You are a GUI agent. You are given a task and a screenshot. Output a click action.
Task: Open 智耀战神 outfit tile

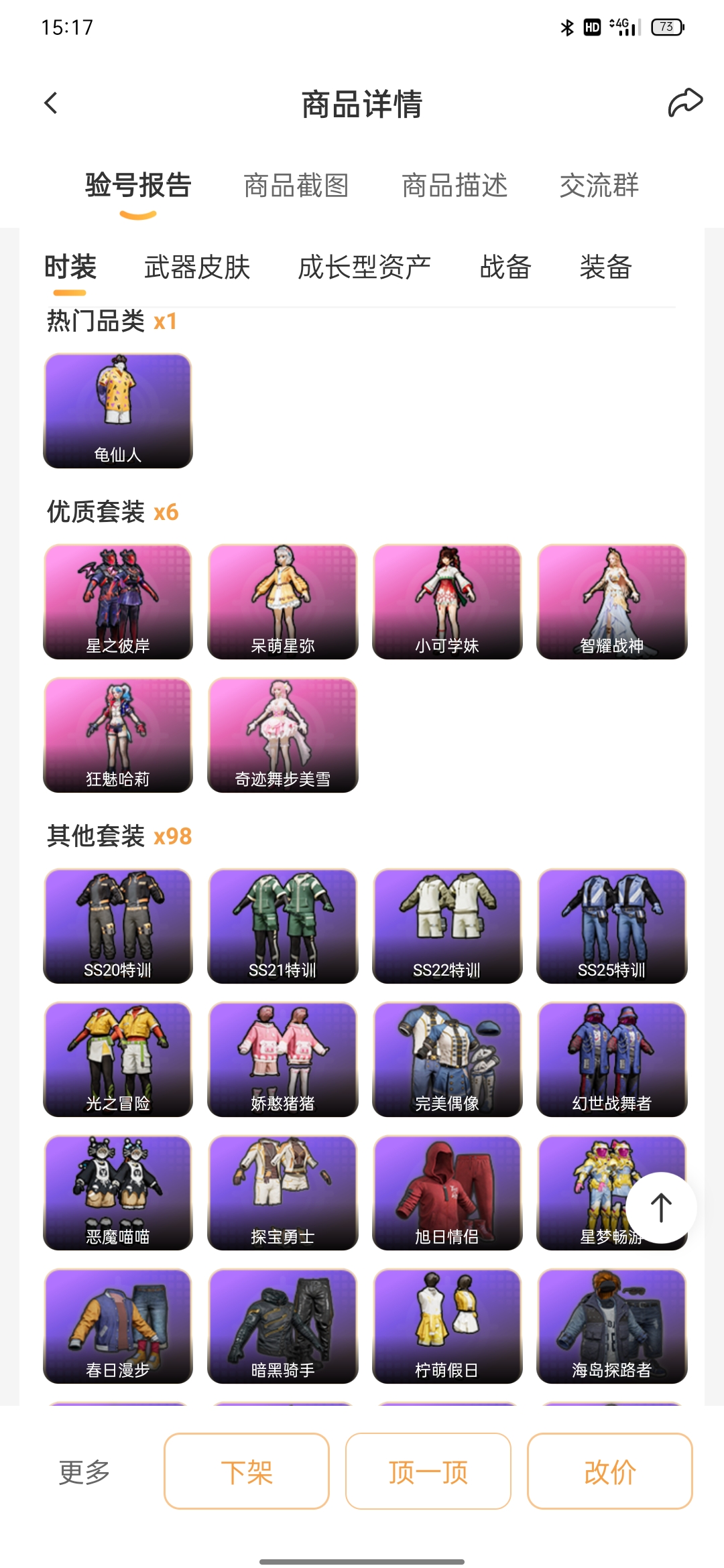(611, 601)
